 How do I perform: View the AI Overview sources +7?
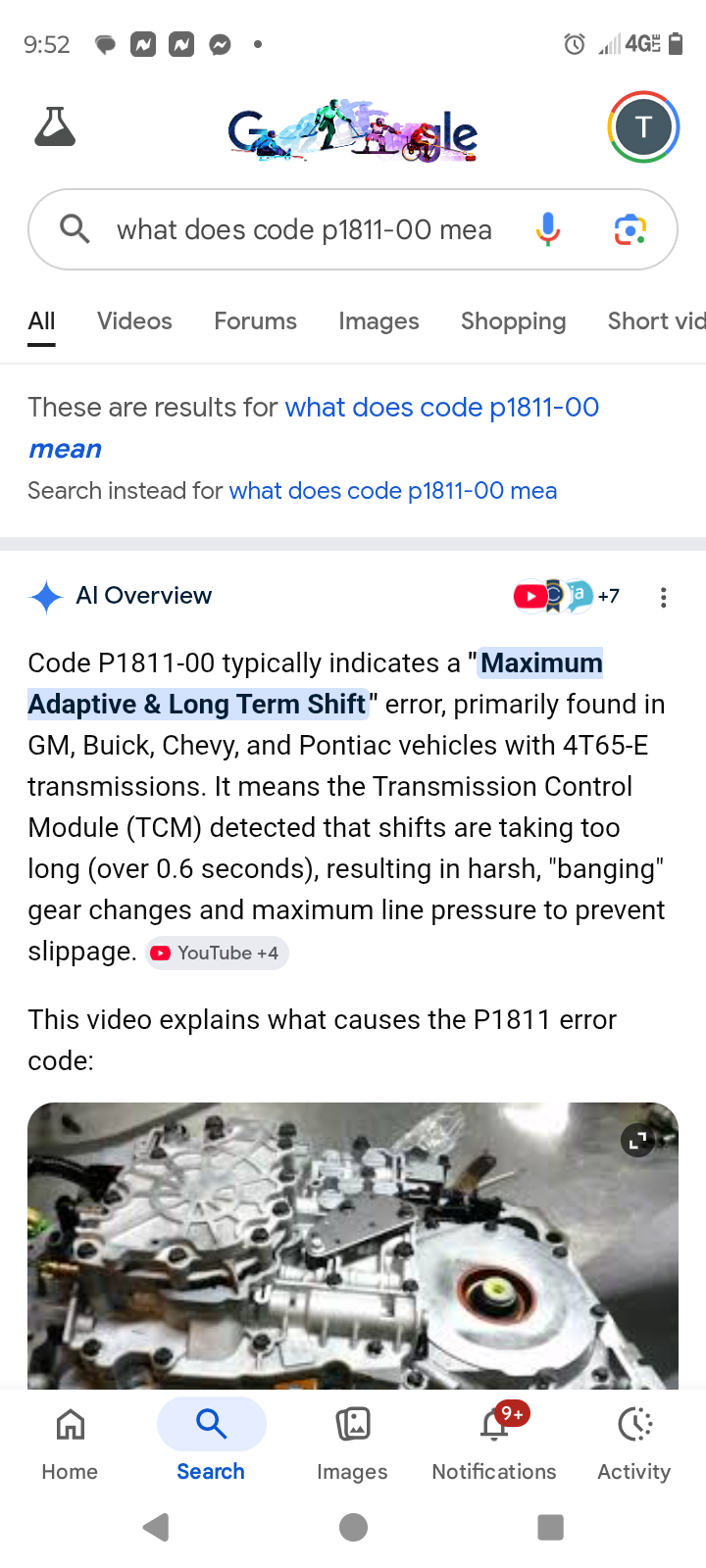click(567, 596)
